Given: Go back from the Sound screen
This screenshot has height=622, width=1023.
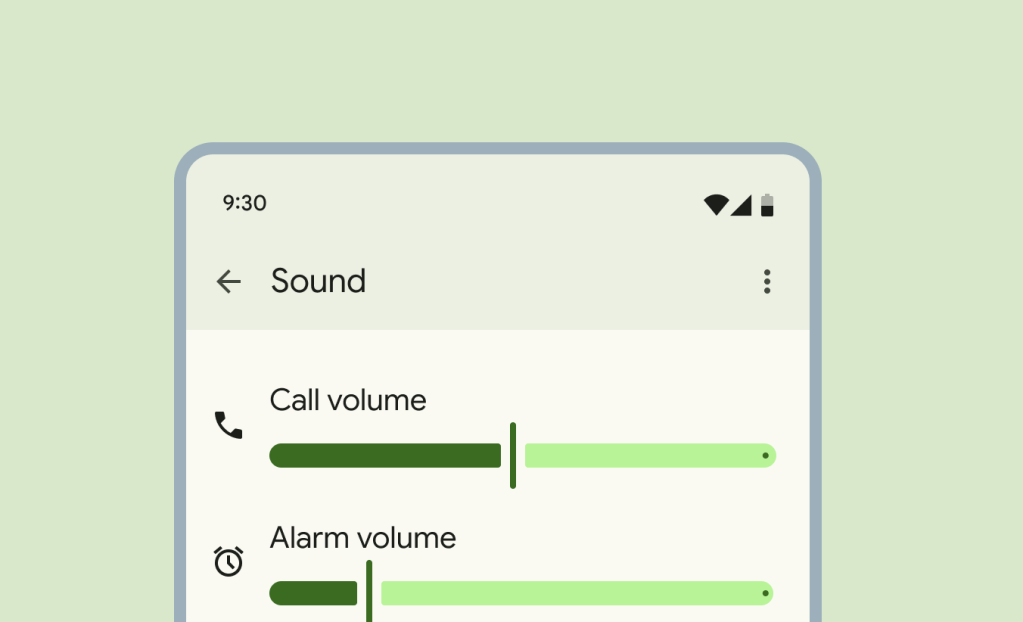Looking at the screenshot, I should tap(229, 282).
